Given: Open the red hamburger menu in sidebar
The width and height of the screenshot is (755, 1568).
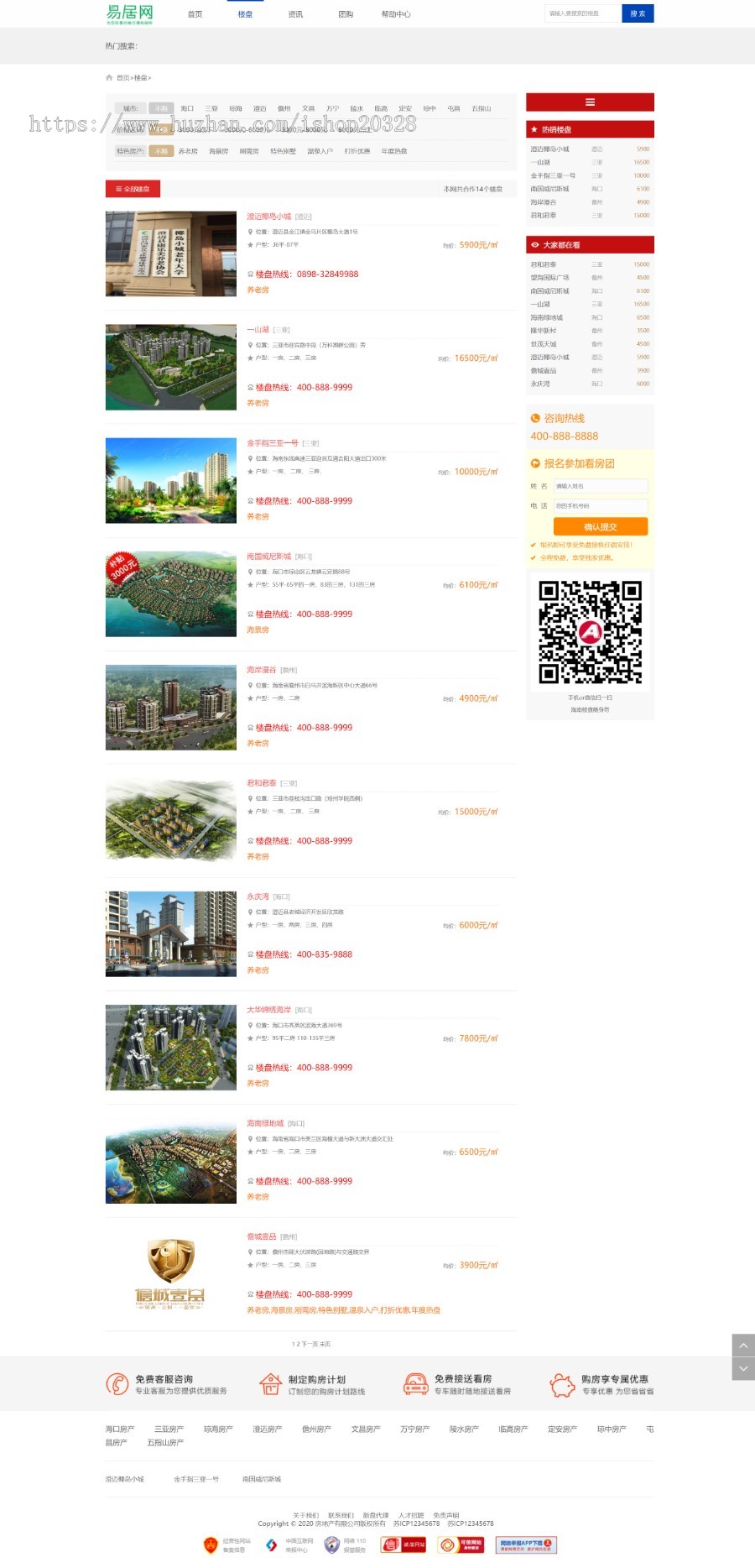Looking at the screenshot, I should (x=590, y=102).
